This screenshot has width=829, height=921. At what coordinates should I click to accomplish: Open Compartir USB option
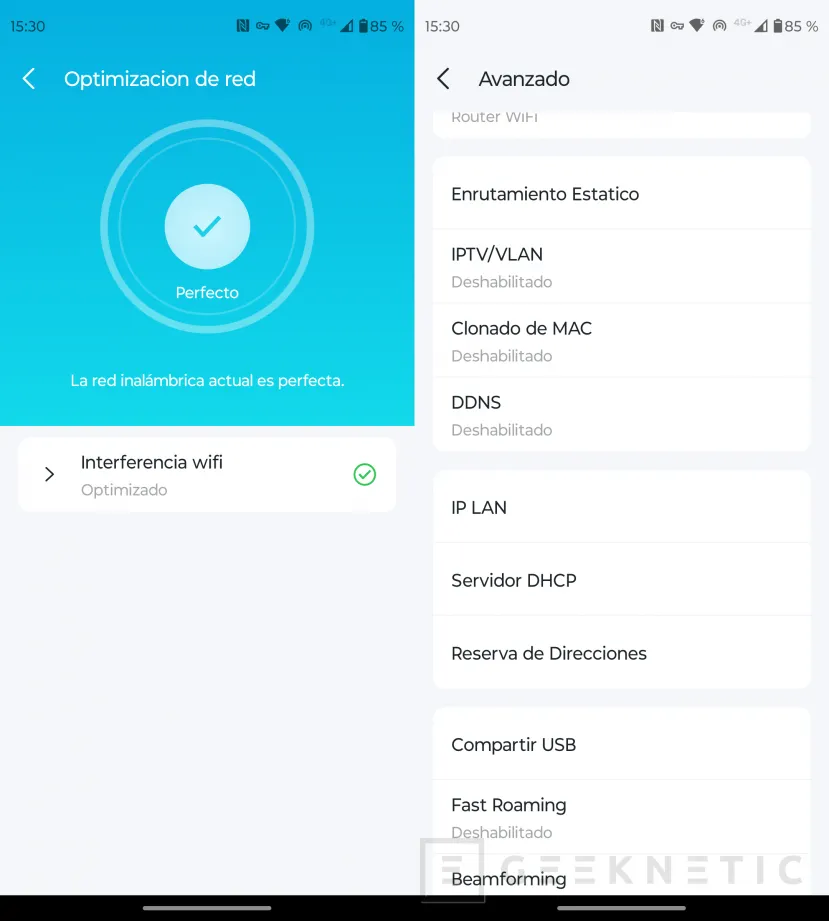(x=620, y=744)
